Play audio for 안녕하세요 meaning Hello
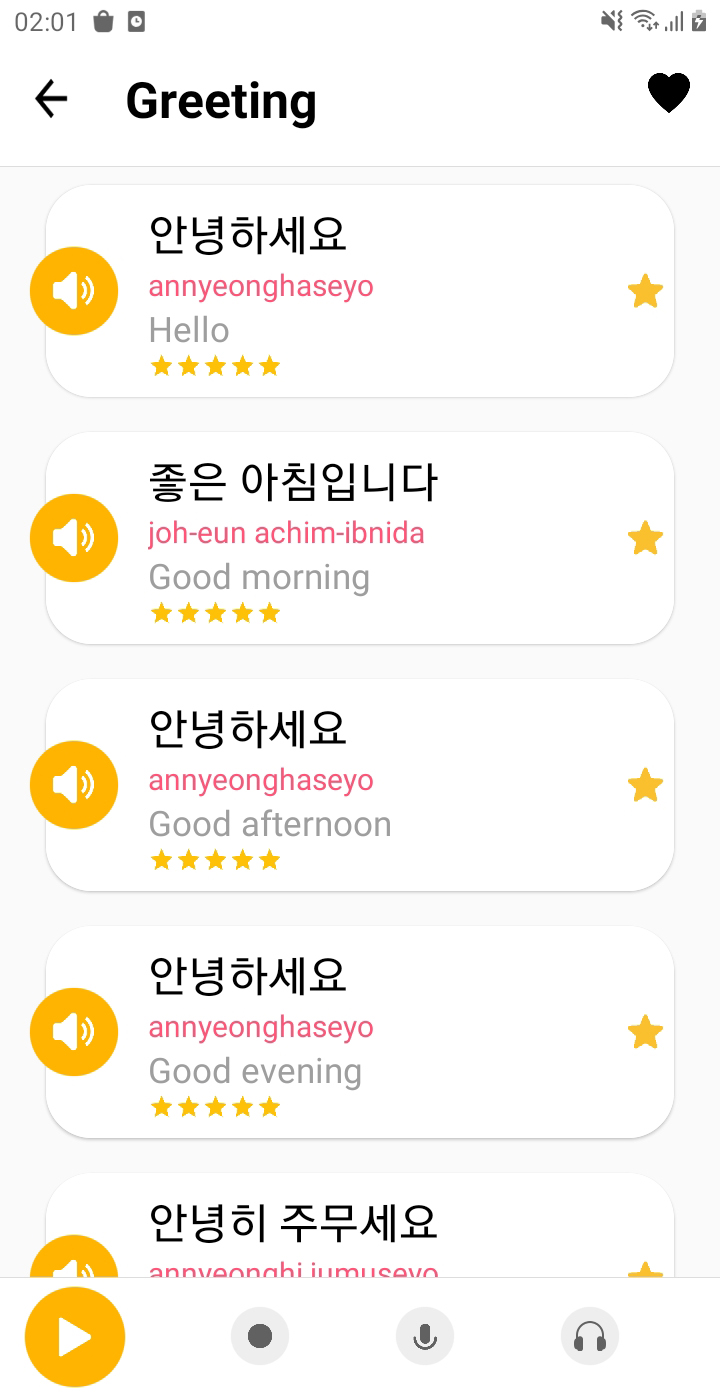720x1396 pixels. coord(74,291)
